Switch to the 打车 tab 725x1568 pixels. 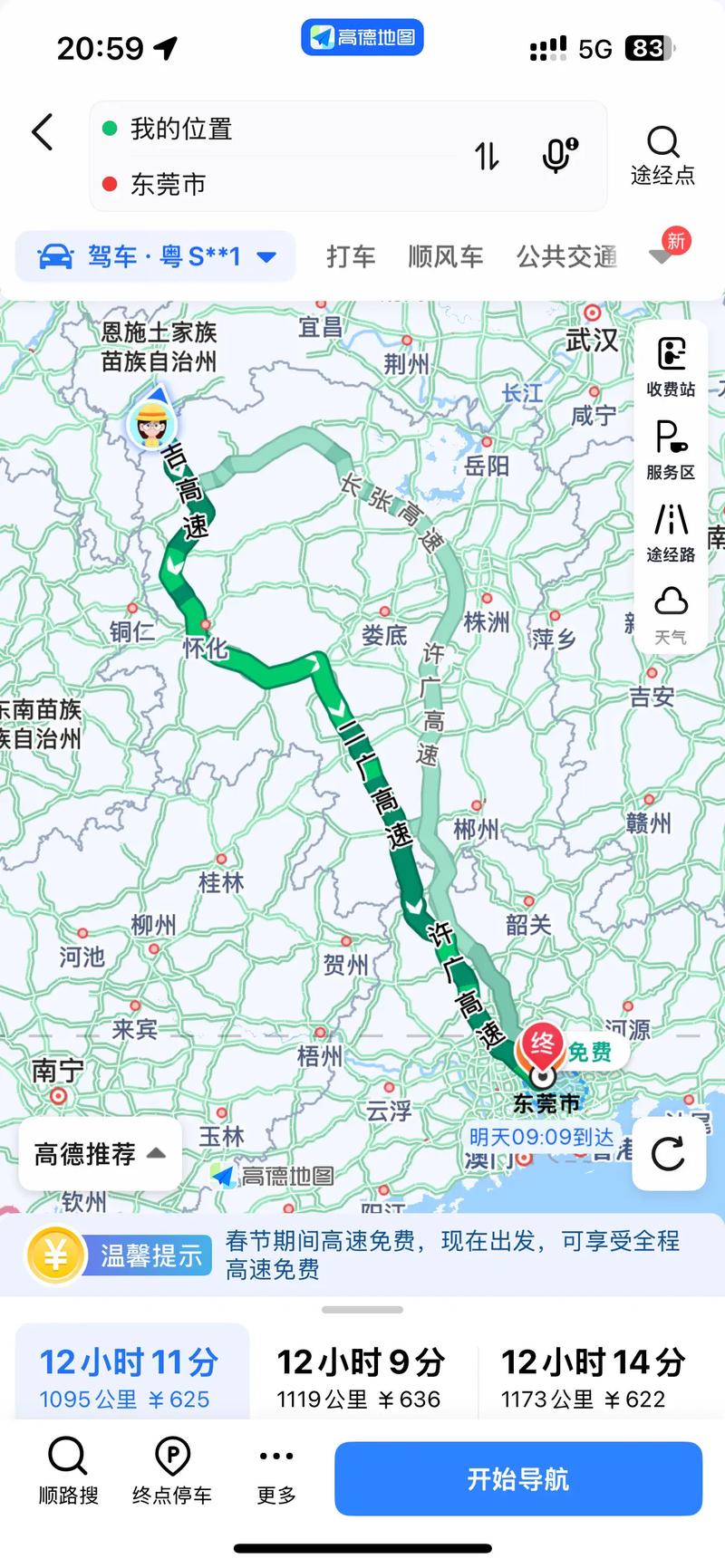pos(350,256)
